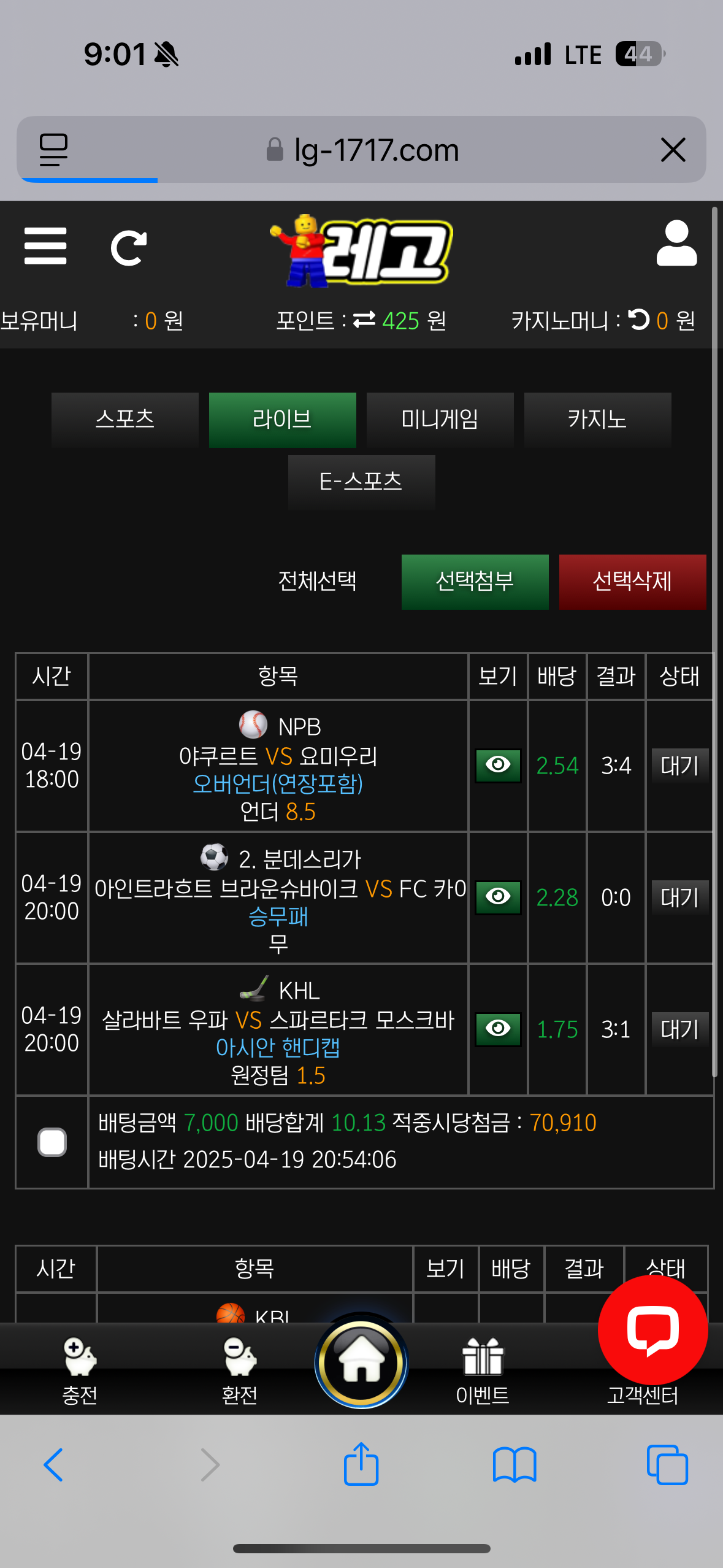
Task: Go to the 미니게임 tab
Action: click(440, 420)
